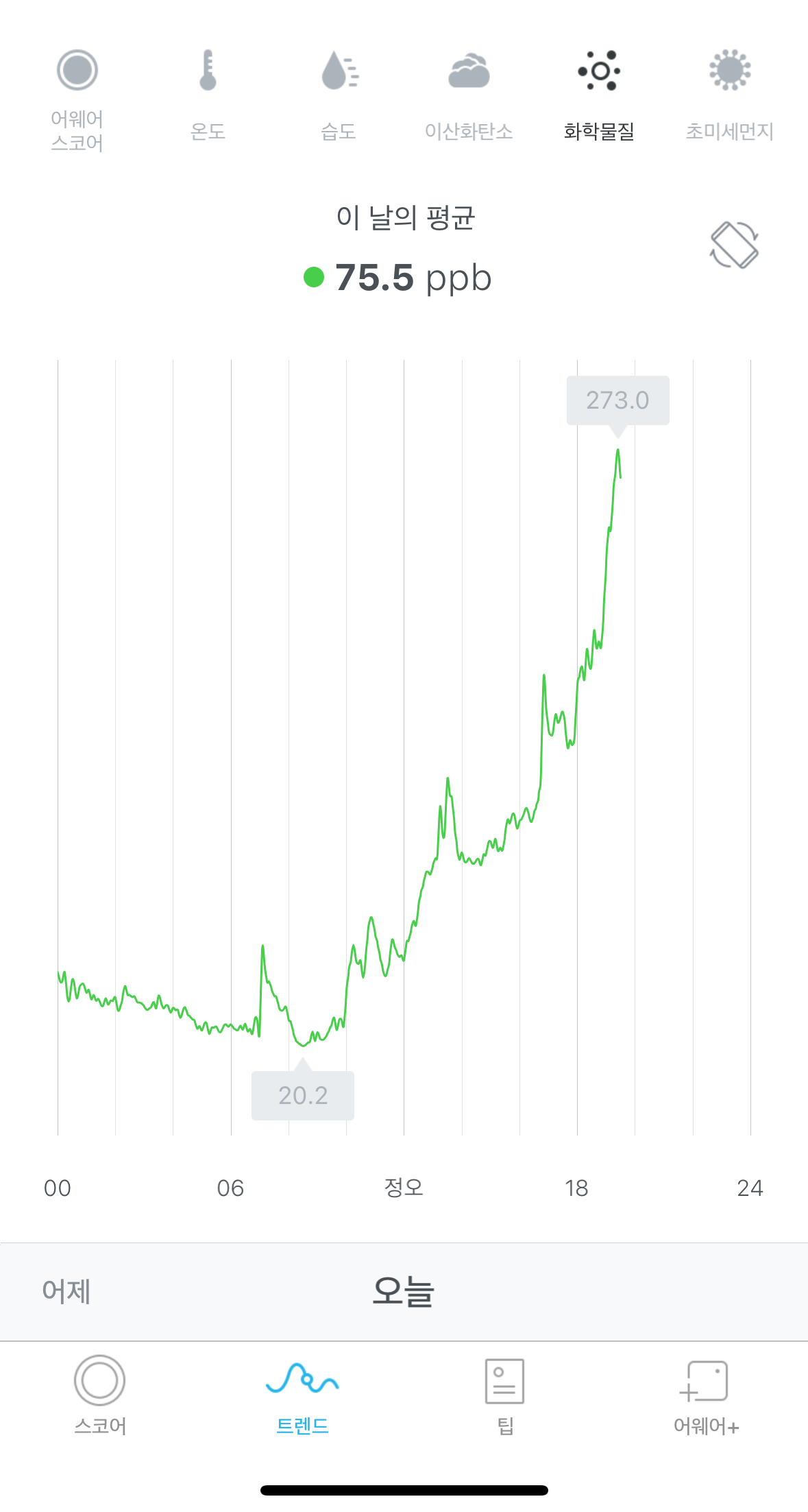The height and width of the screenshot is (1512, 808).
Task: Switch to the 어웨어 스코어 metric
Action: pos(77,98)
